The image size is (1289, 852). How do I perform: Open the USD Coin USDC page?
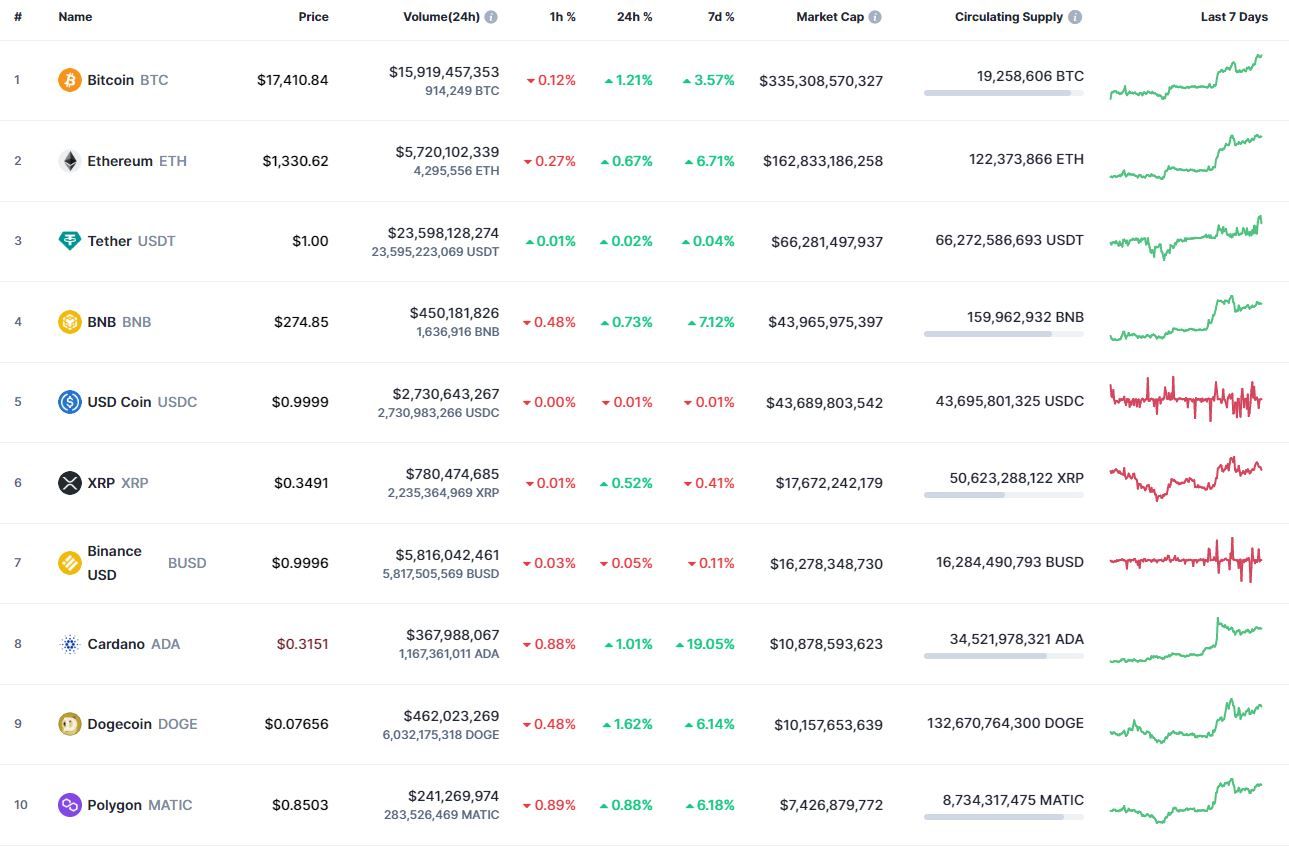tap(119, 402)
